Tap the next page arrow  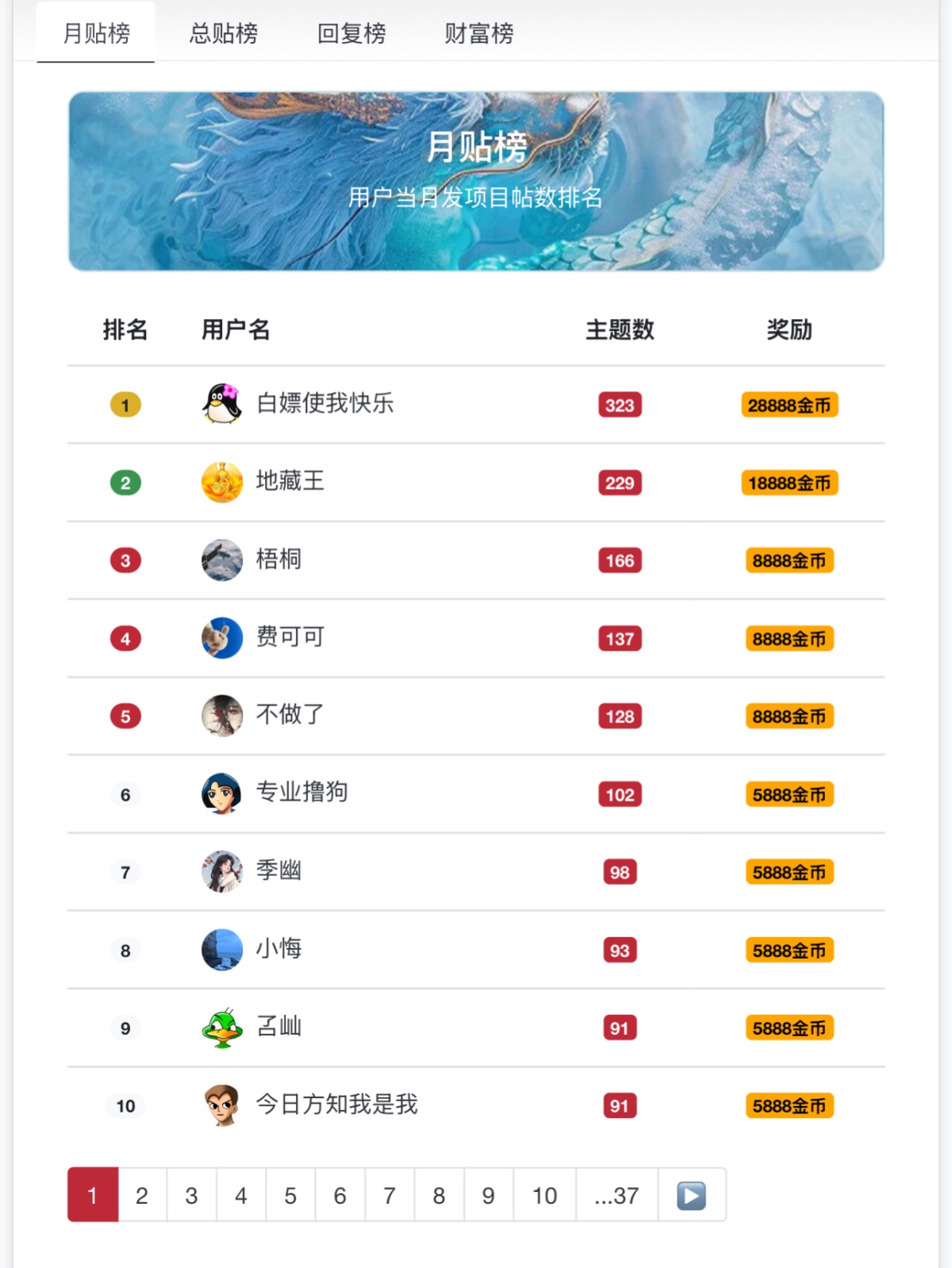click(x=691, y=1195)
